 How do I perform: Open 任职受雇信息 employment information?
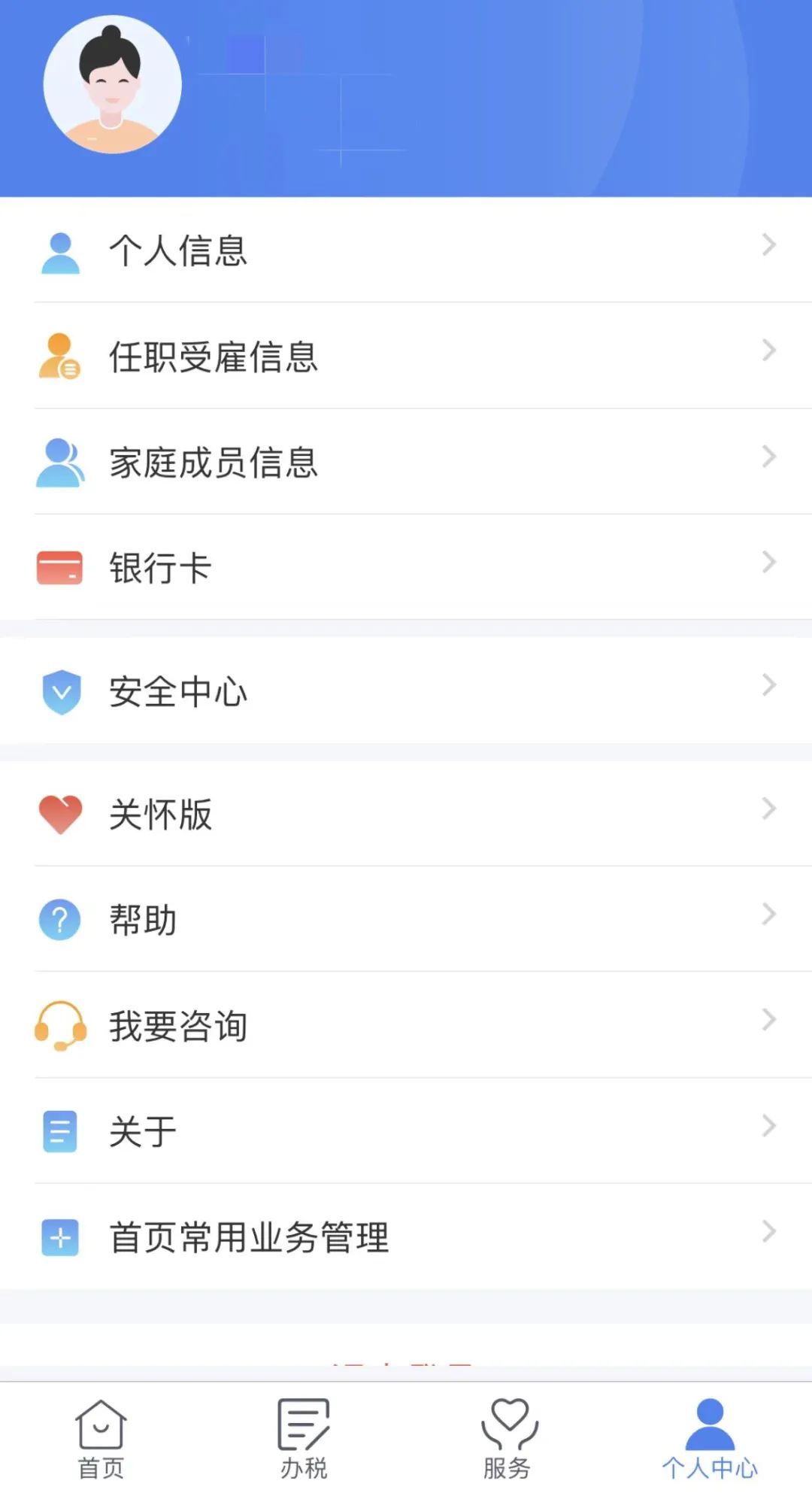click(x=406, y=356)
